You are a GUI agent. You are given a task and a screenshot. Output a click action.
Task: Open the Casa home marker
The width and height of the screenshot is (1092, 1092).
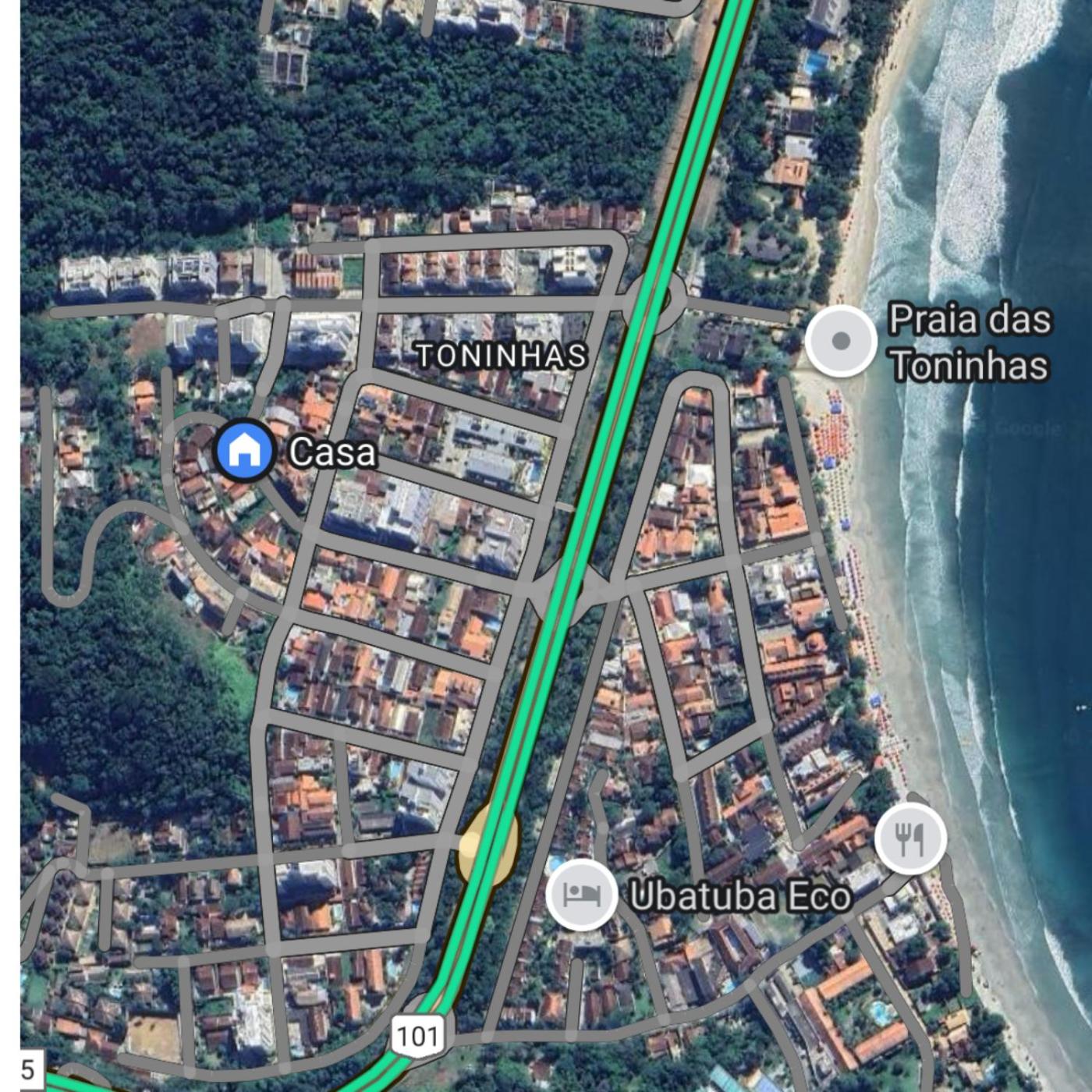pos(244,451)
